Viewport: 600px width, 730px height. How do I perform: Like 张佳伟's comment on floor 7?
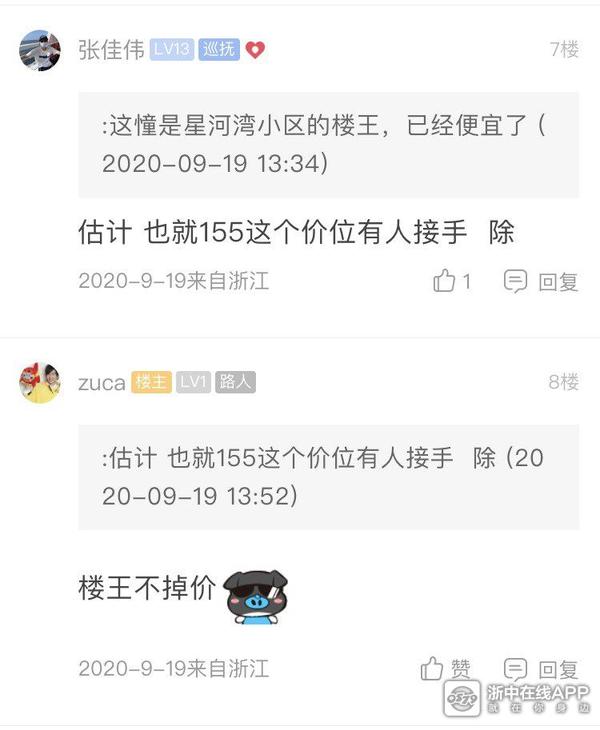pyautogui.click(x=451, y=282)
